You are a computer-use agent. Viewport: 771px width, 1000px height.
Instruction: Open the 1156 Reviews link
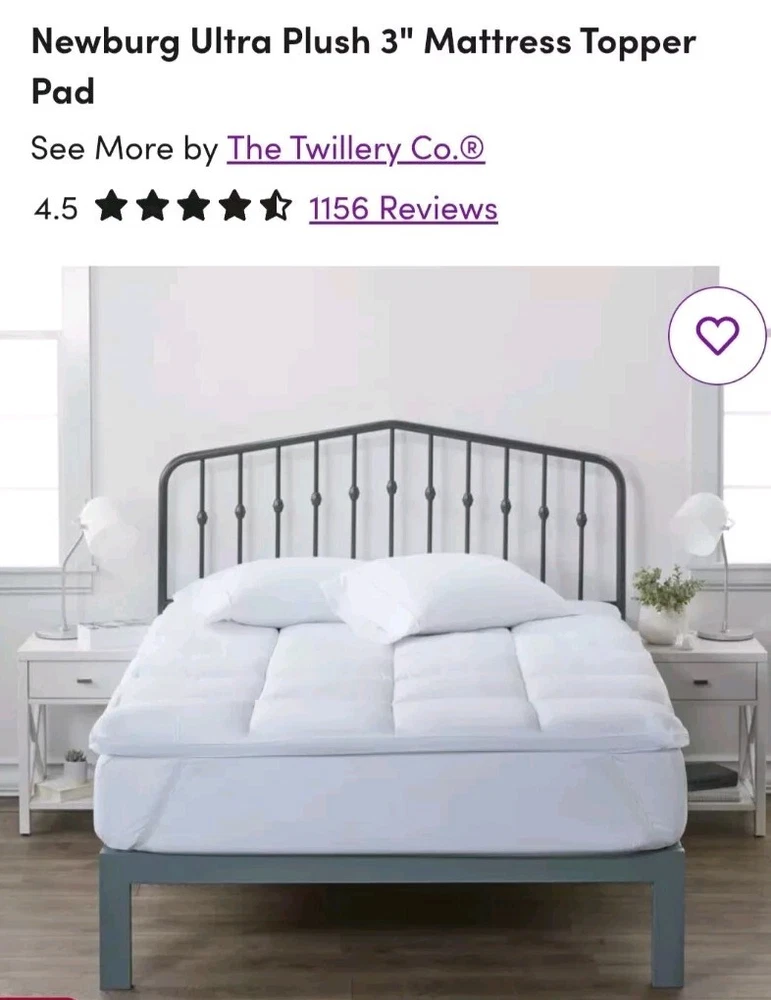coord(403,208)
